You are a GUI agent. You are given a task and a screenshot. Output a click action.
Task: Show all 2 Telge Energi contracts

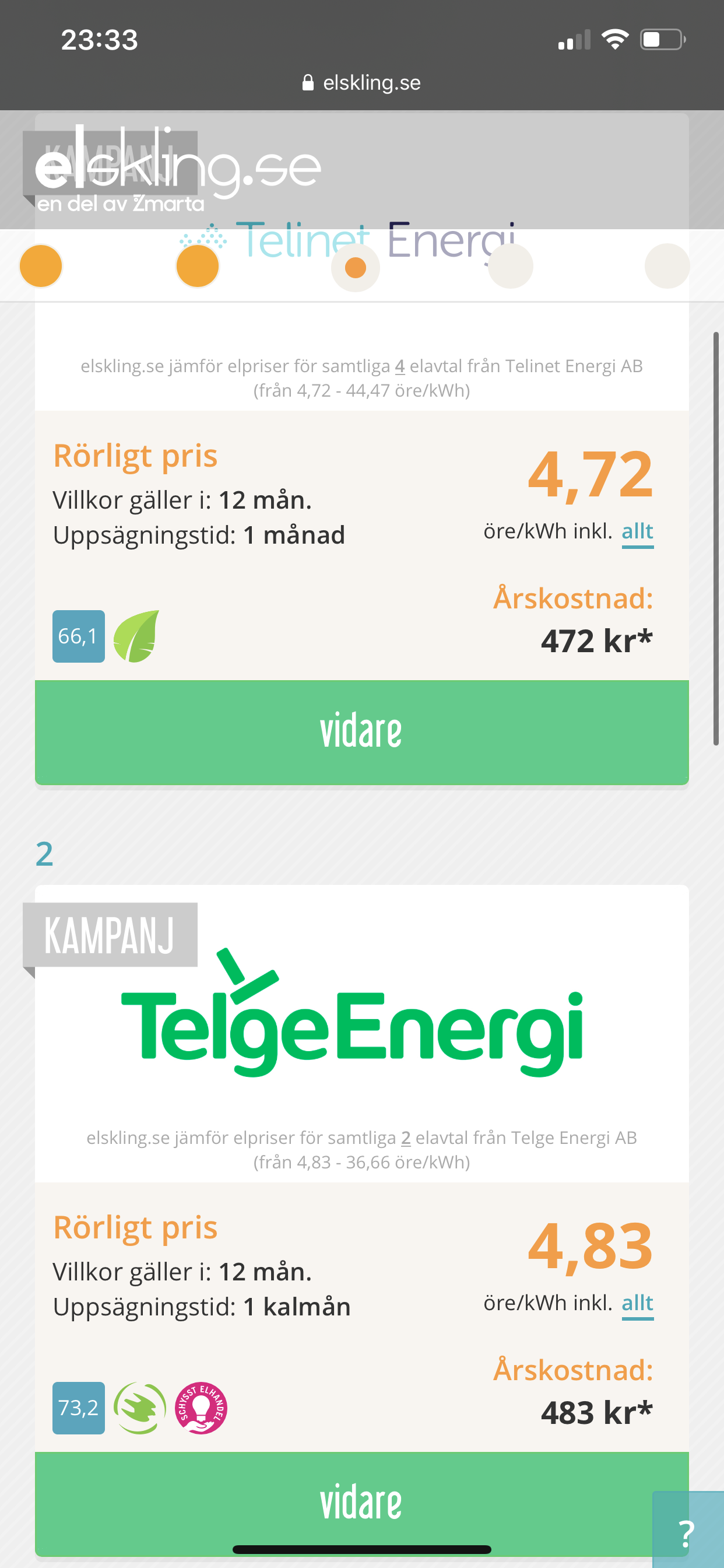tap(406, 1138)
